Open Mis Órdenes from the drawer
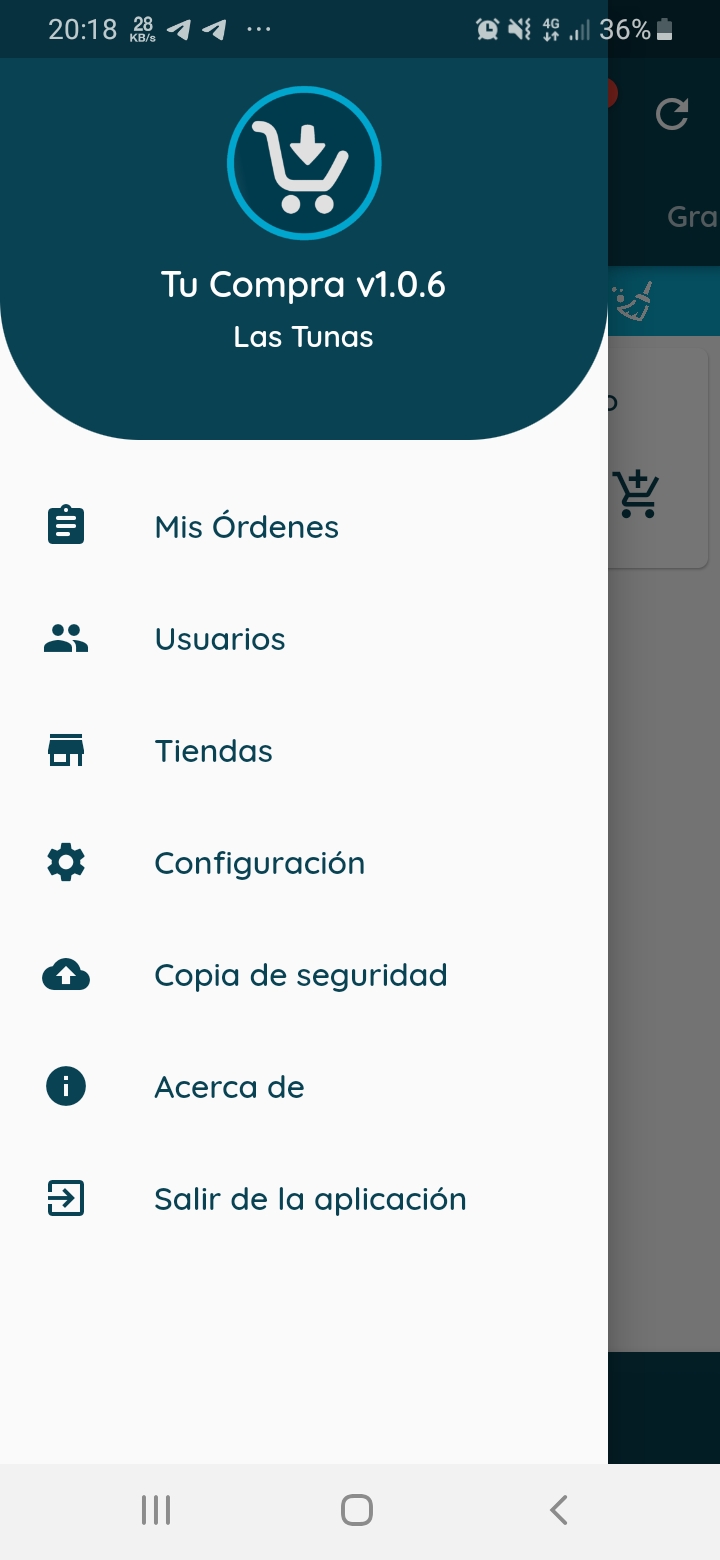The image size is (720, 1560). tap(246, 527)
